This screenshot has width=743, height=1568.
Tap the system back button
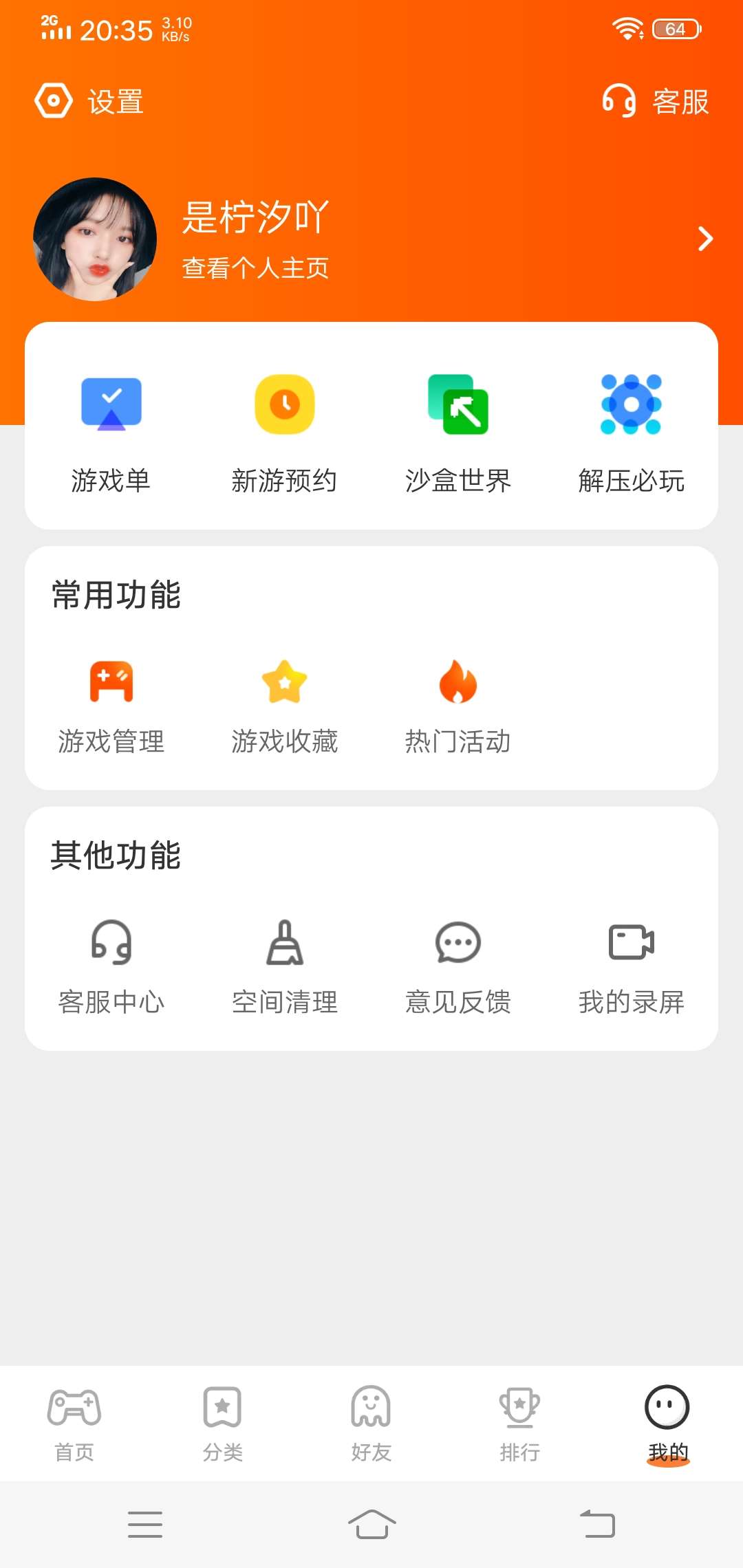[x=597, y=1524]
